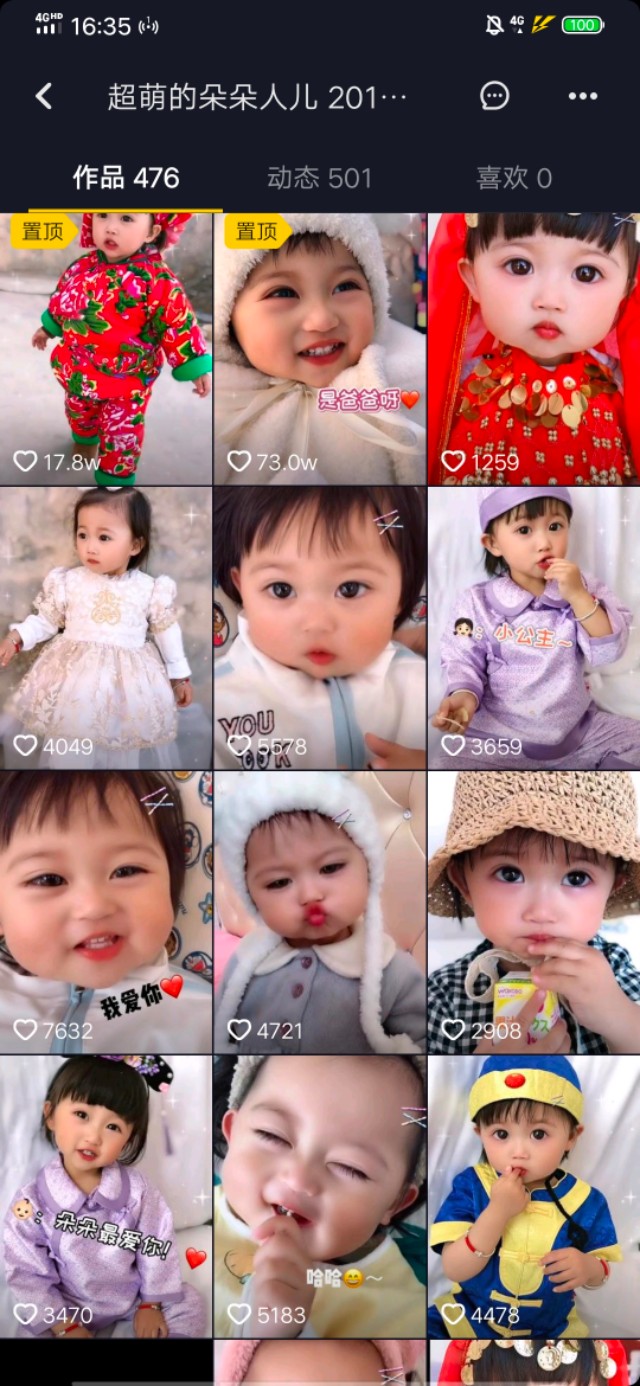
Task: Go back using the top-left arrow
Action: click(x=44, y=96)
